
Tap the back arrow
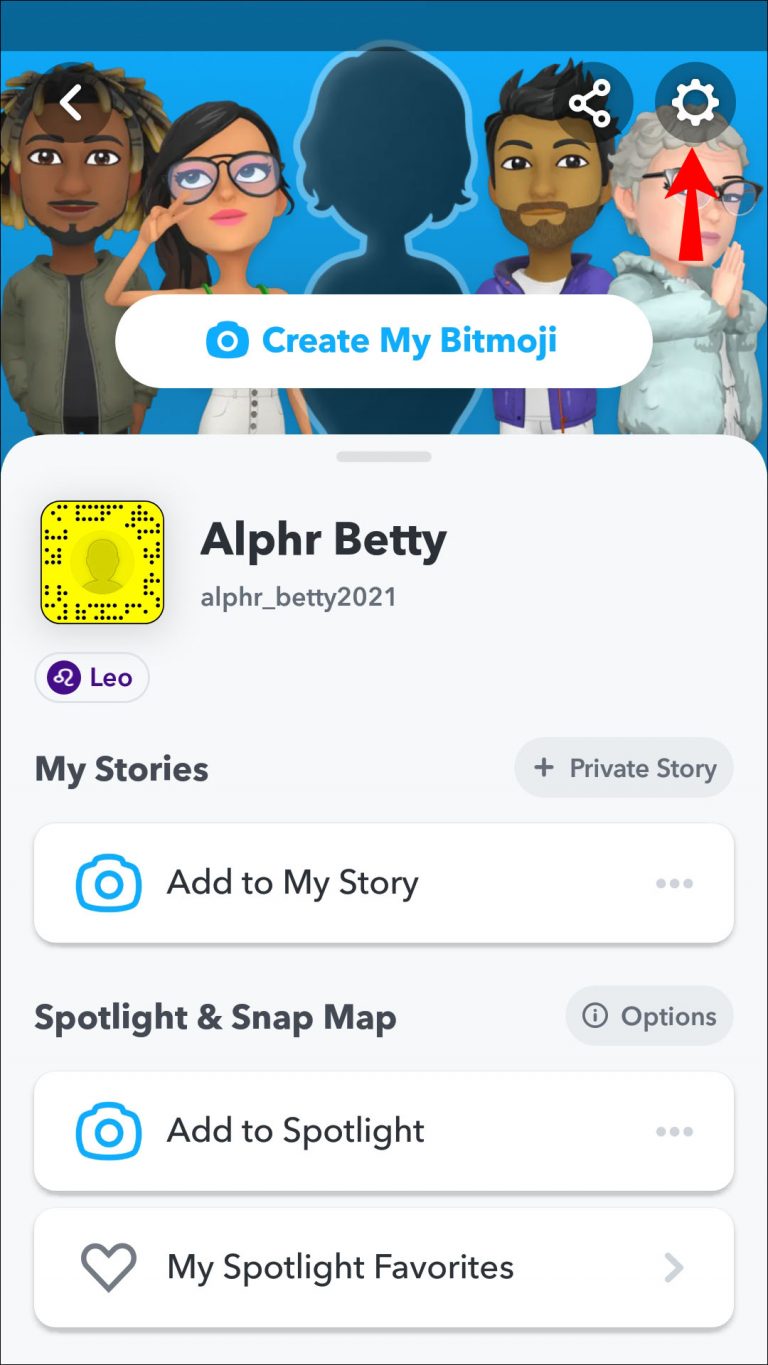[x=70, y=101]
